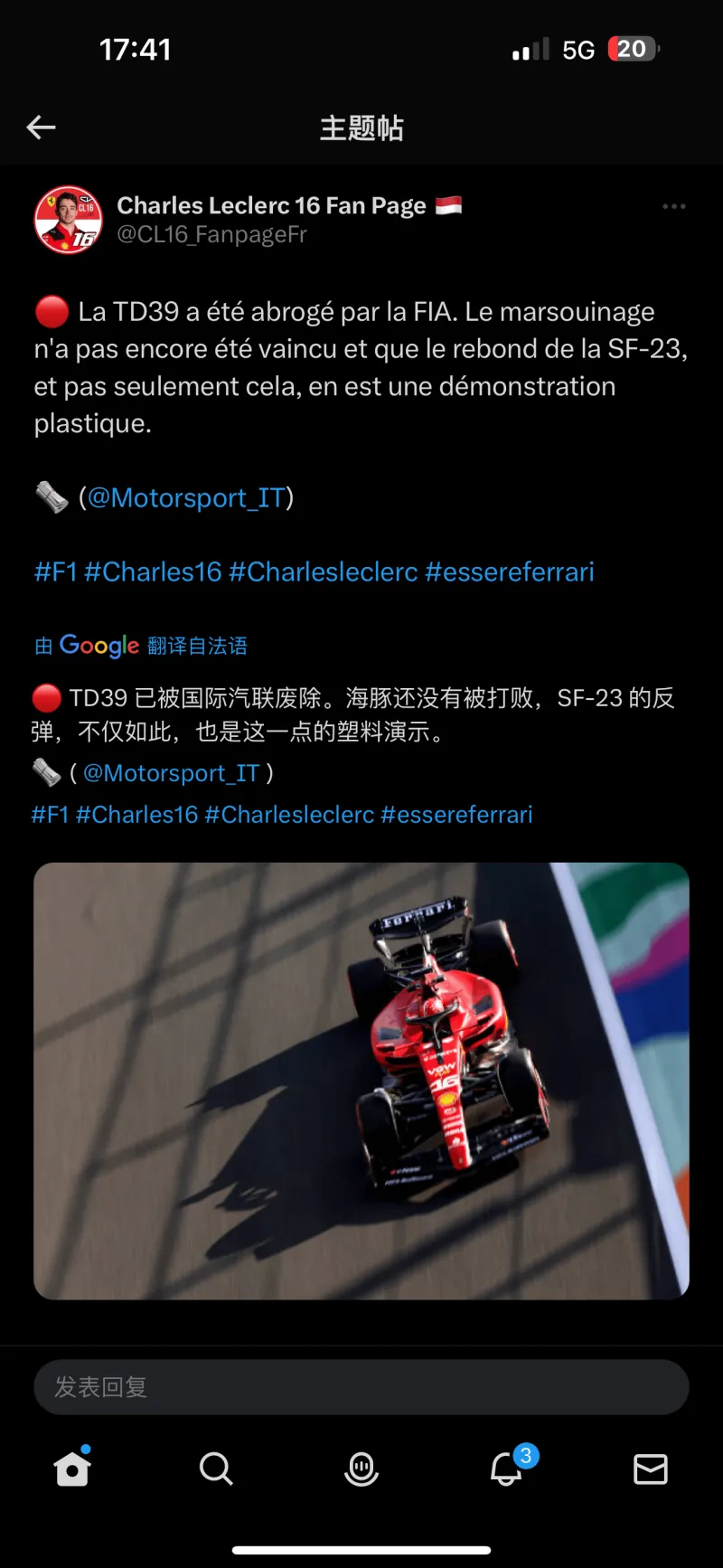The width and height of the screenshot is (723, 1568).
Task: Go back using the arrow icon
Action: 41,128
